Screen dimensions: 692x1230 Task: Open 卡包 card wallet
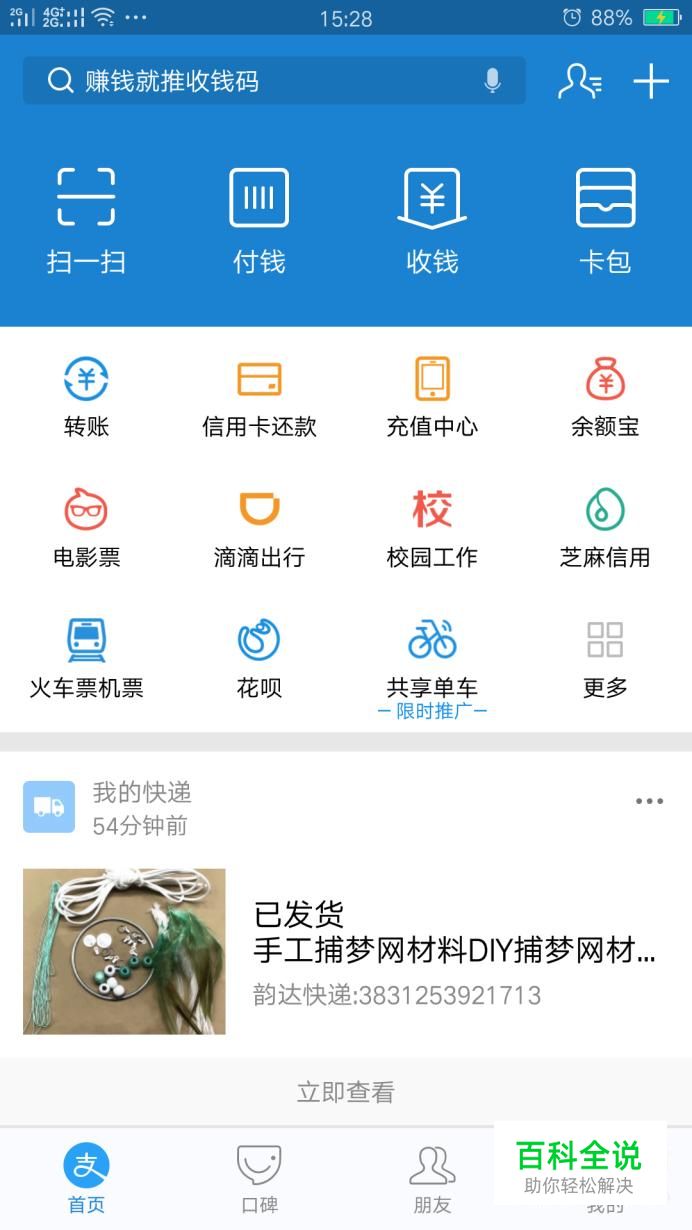[x=605, y=219]
